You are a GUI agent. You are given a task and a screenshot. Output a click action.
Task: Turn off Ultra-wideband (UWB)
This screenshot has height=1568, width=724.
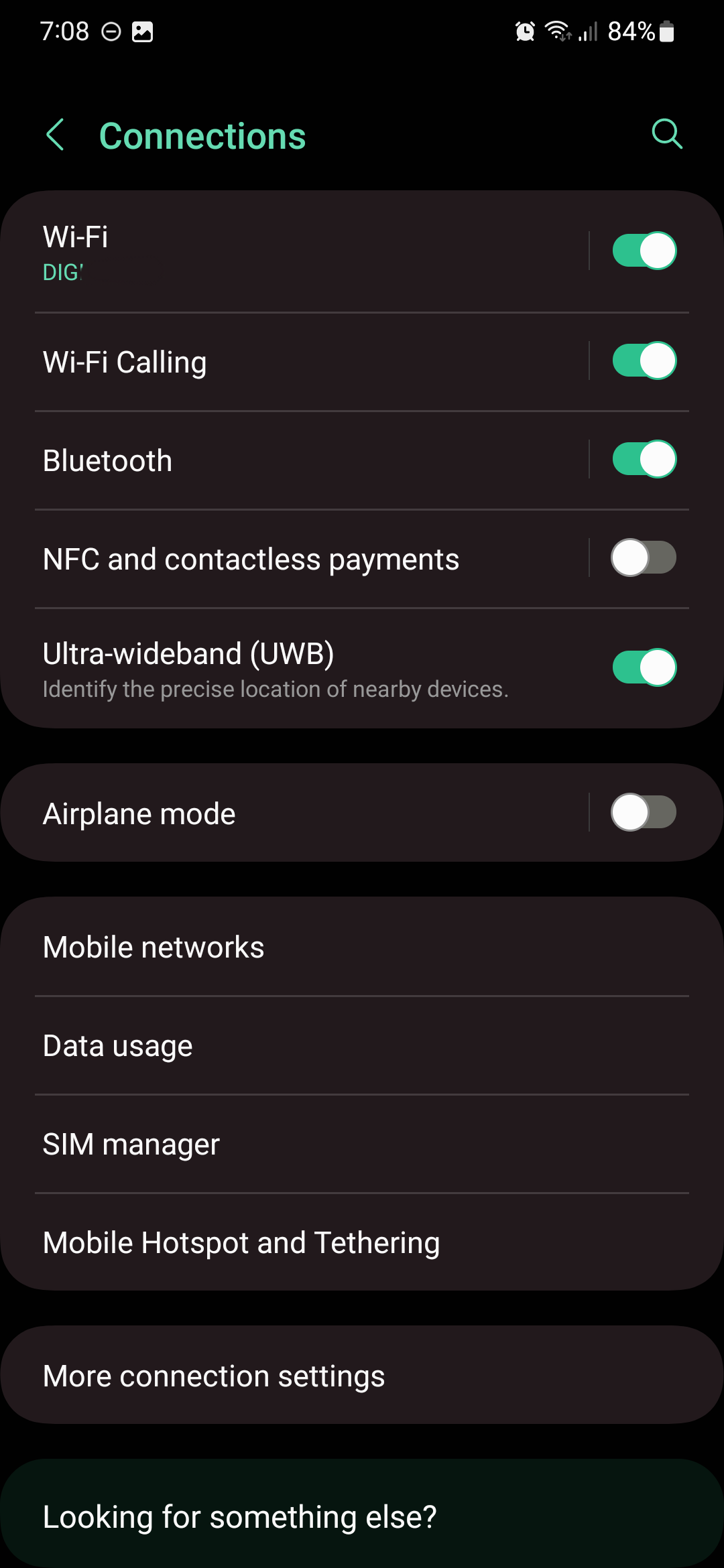point(644,667)
